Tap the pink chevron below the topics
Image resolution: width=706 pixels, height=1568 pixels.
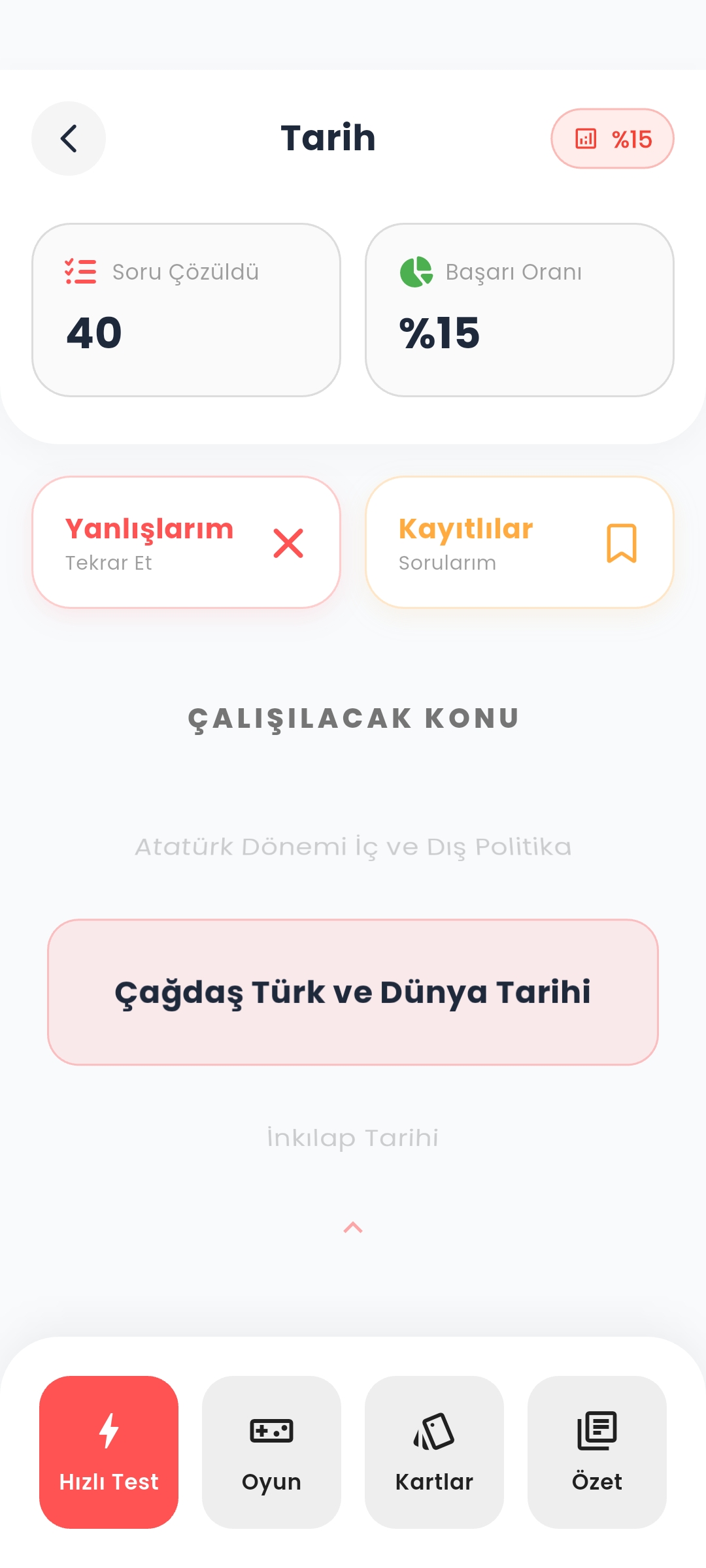[x=353, y=1228]
